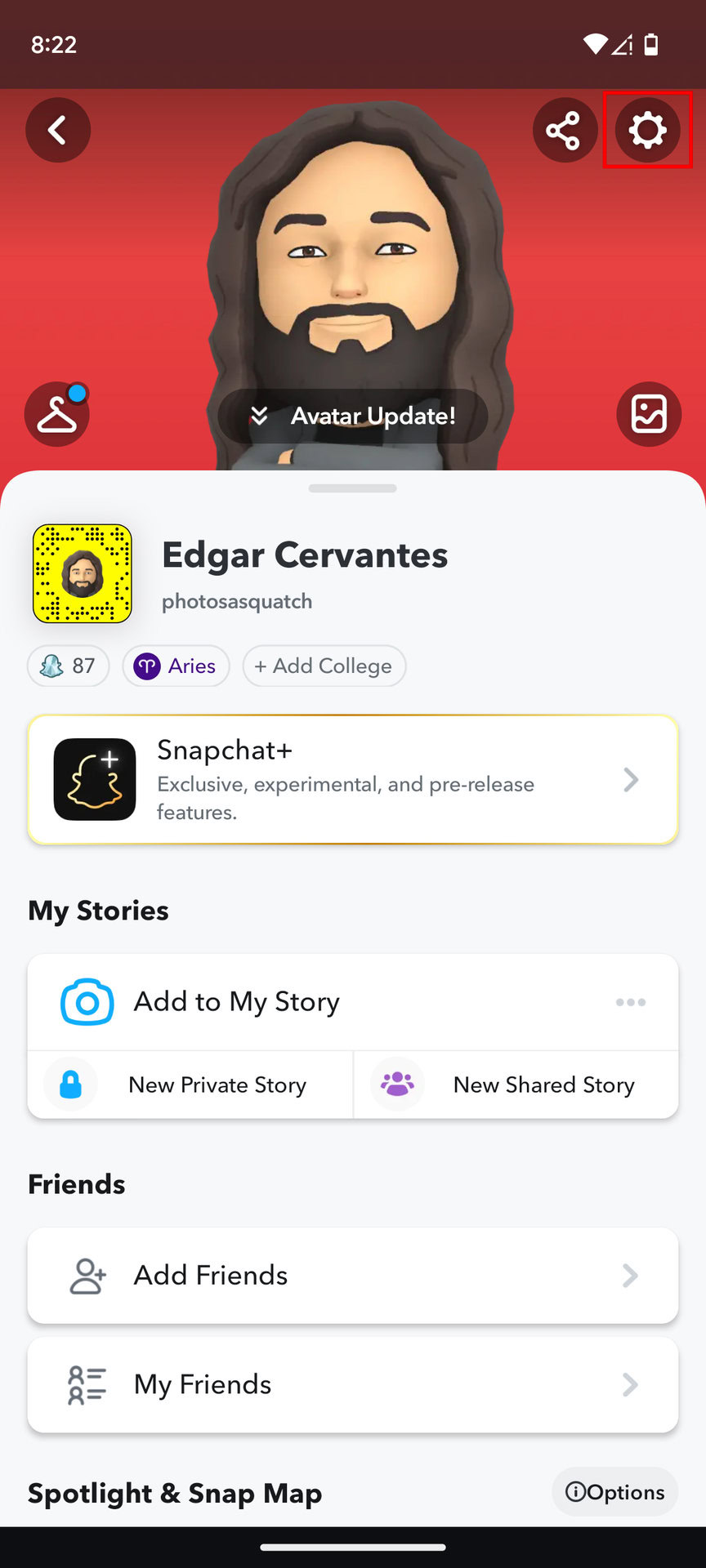Open Options for Spotlight & Snap Map
Viewport: 706px width, 1568px height.
tap(615, 1492)
